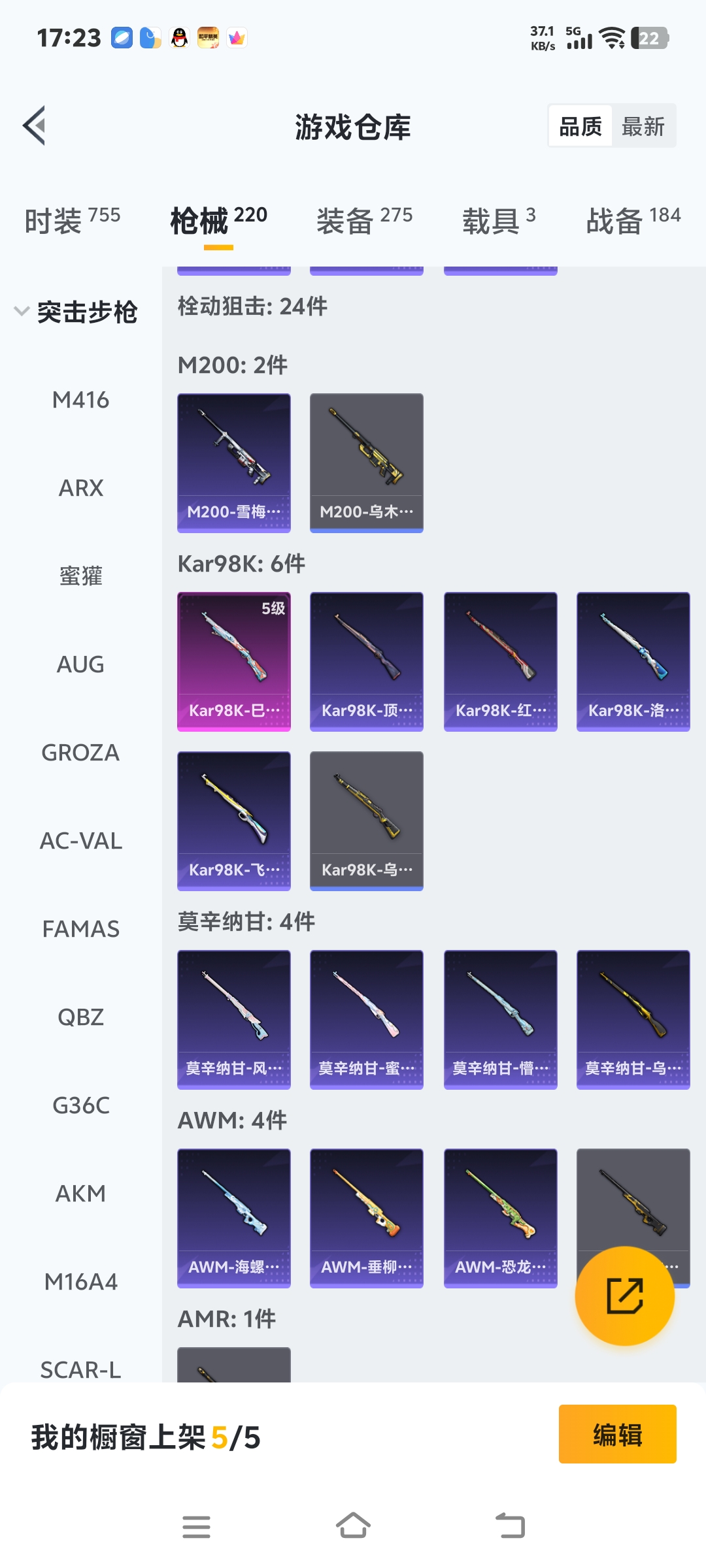Switch to the 装备 tab

[364, 220]
